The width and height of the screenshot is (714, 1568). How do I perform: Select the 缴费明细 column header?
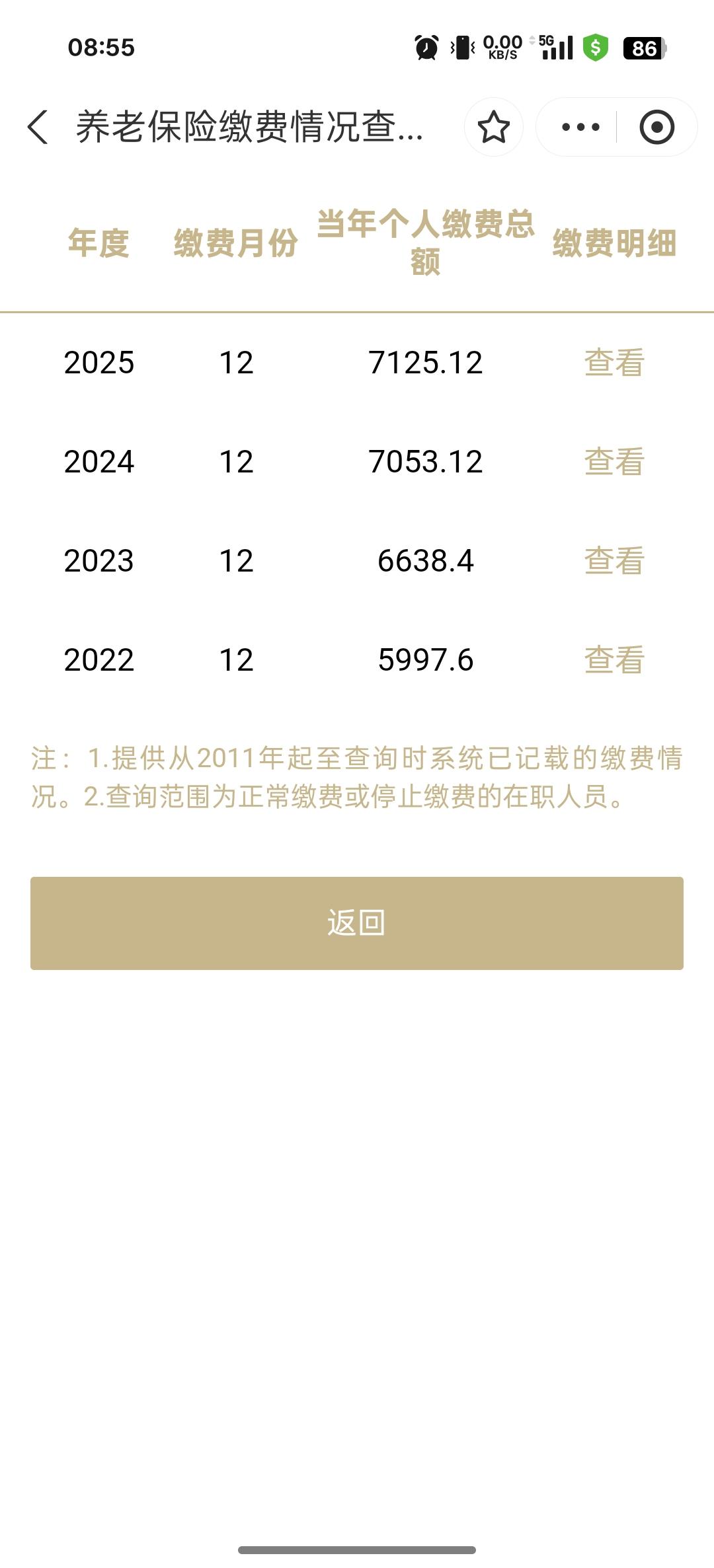click(615, 243)
